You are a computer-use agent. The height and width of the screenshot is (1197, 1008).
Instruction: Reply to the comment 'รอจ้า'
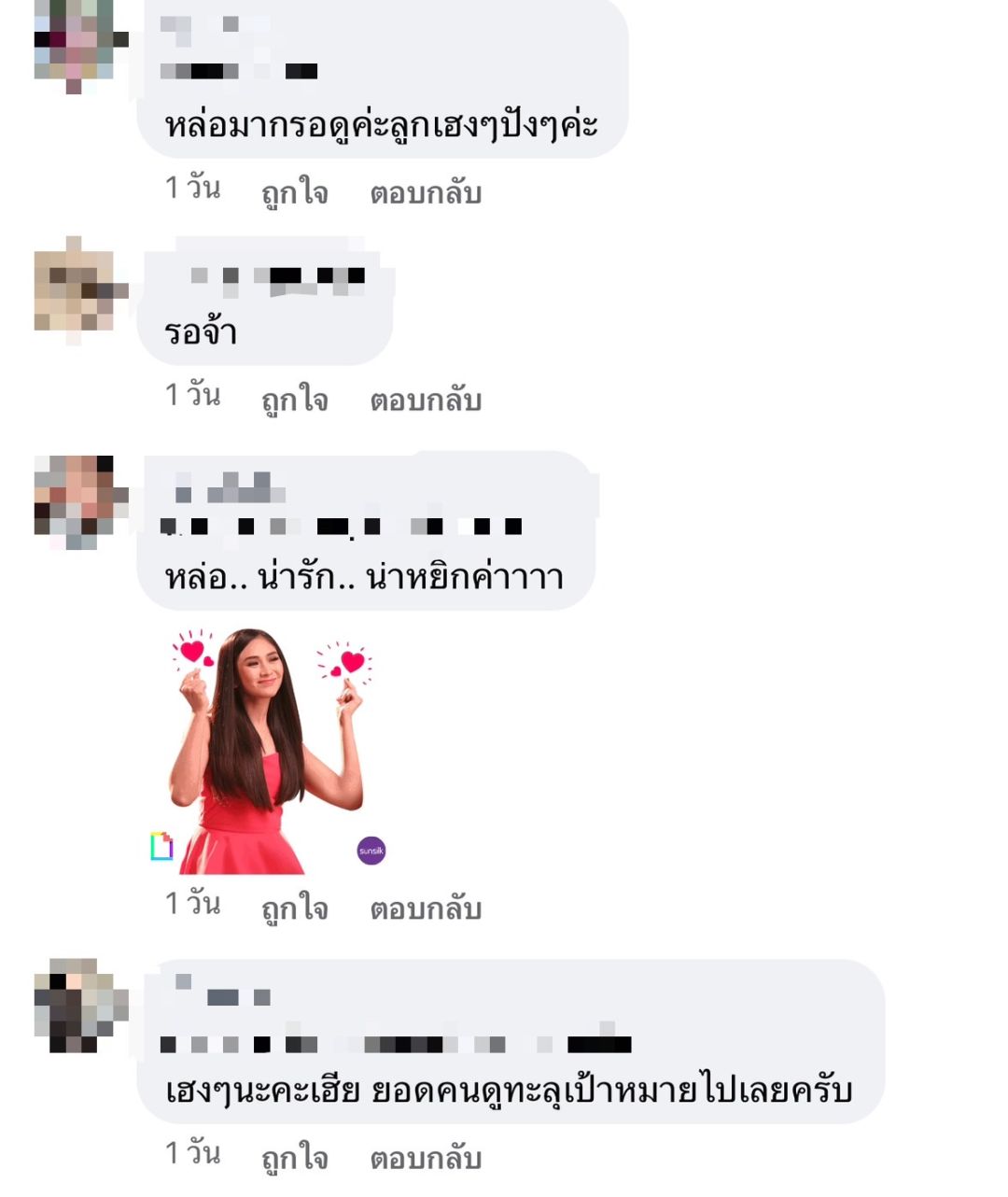[426, 400]
